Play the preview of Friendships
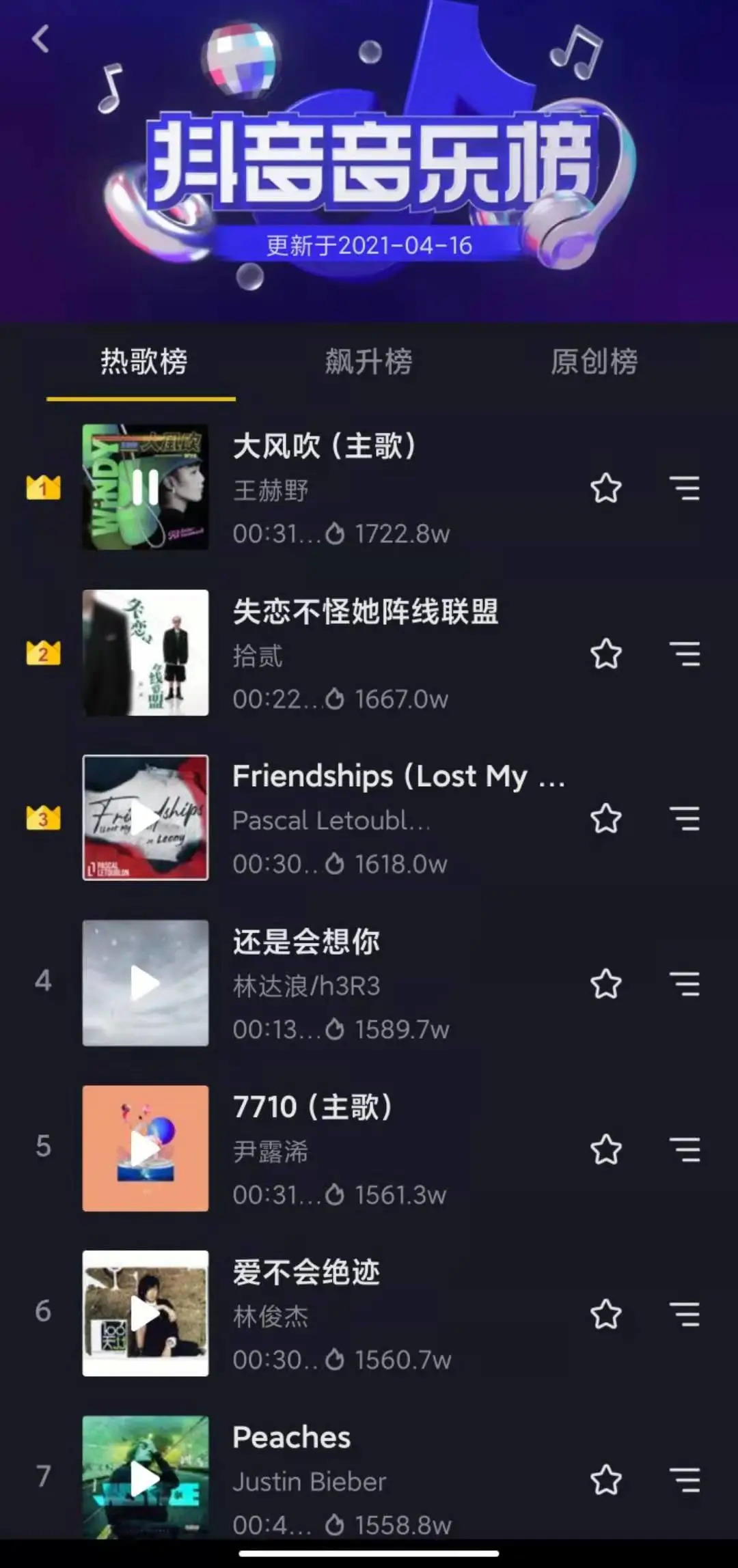This screenshot has height=1568, width=738. [x=145, y=817]
